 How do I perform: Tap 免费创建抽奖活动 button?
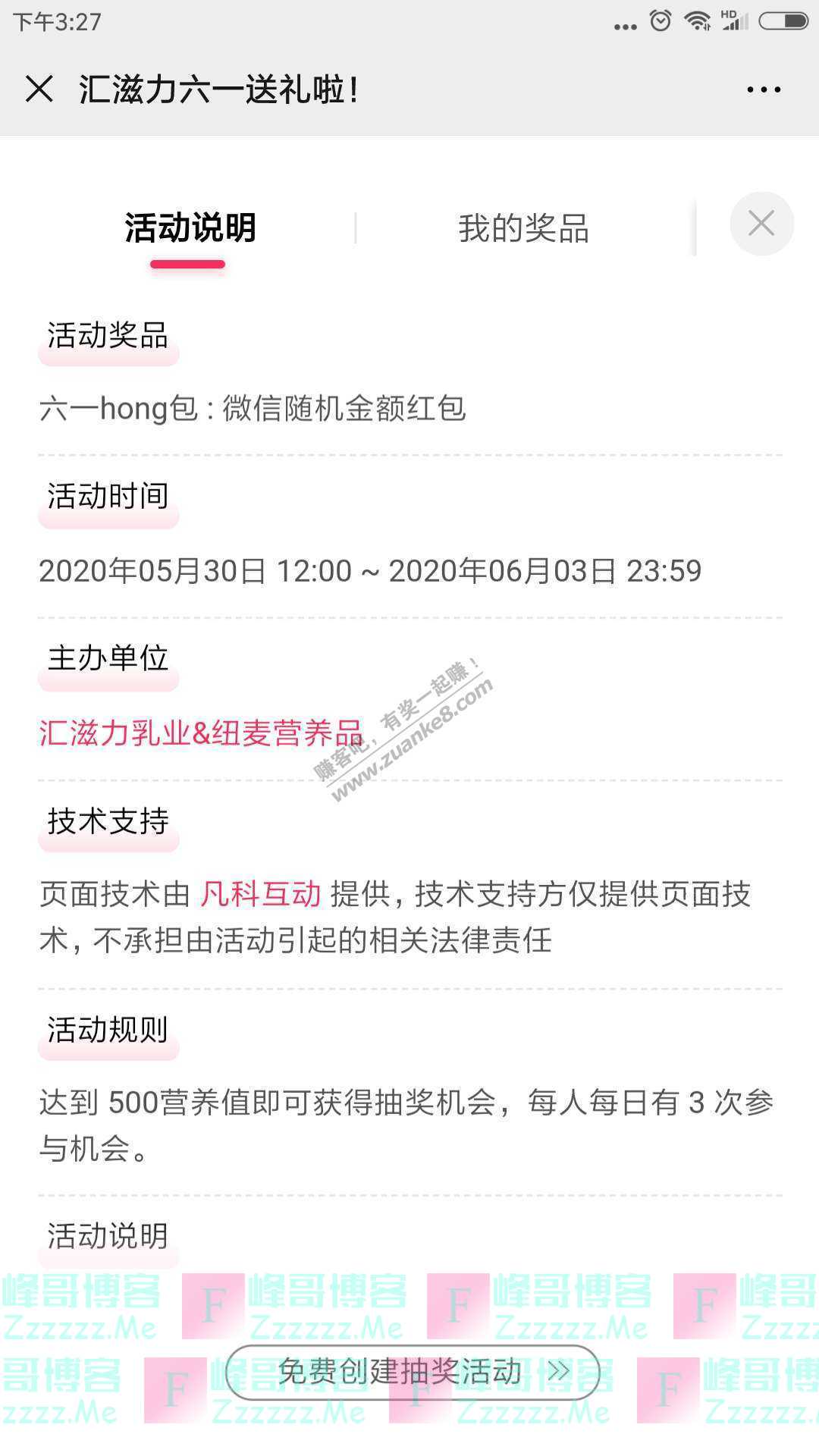click(412, 1372)
